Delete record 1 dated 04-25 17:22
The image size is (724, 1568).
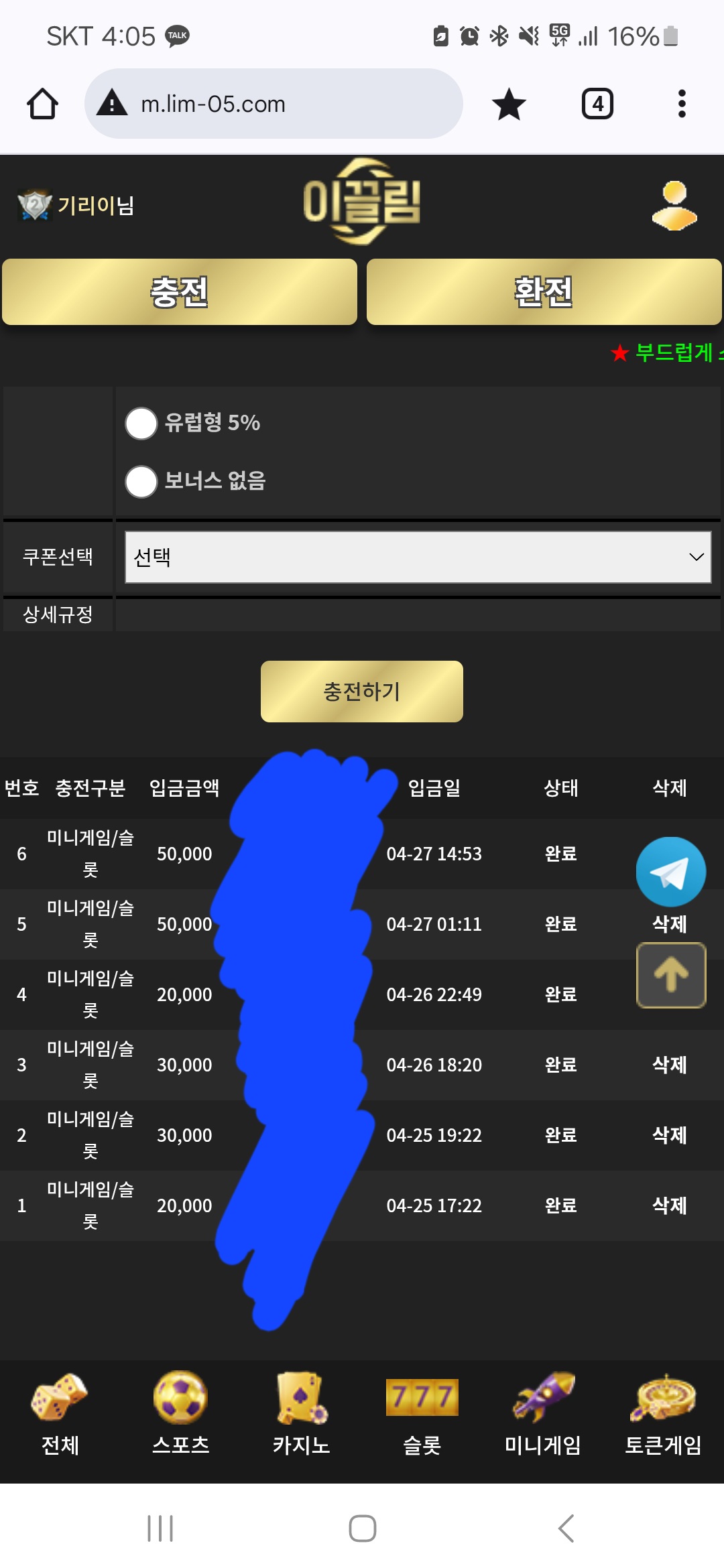(669, 1205)
